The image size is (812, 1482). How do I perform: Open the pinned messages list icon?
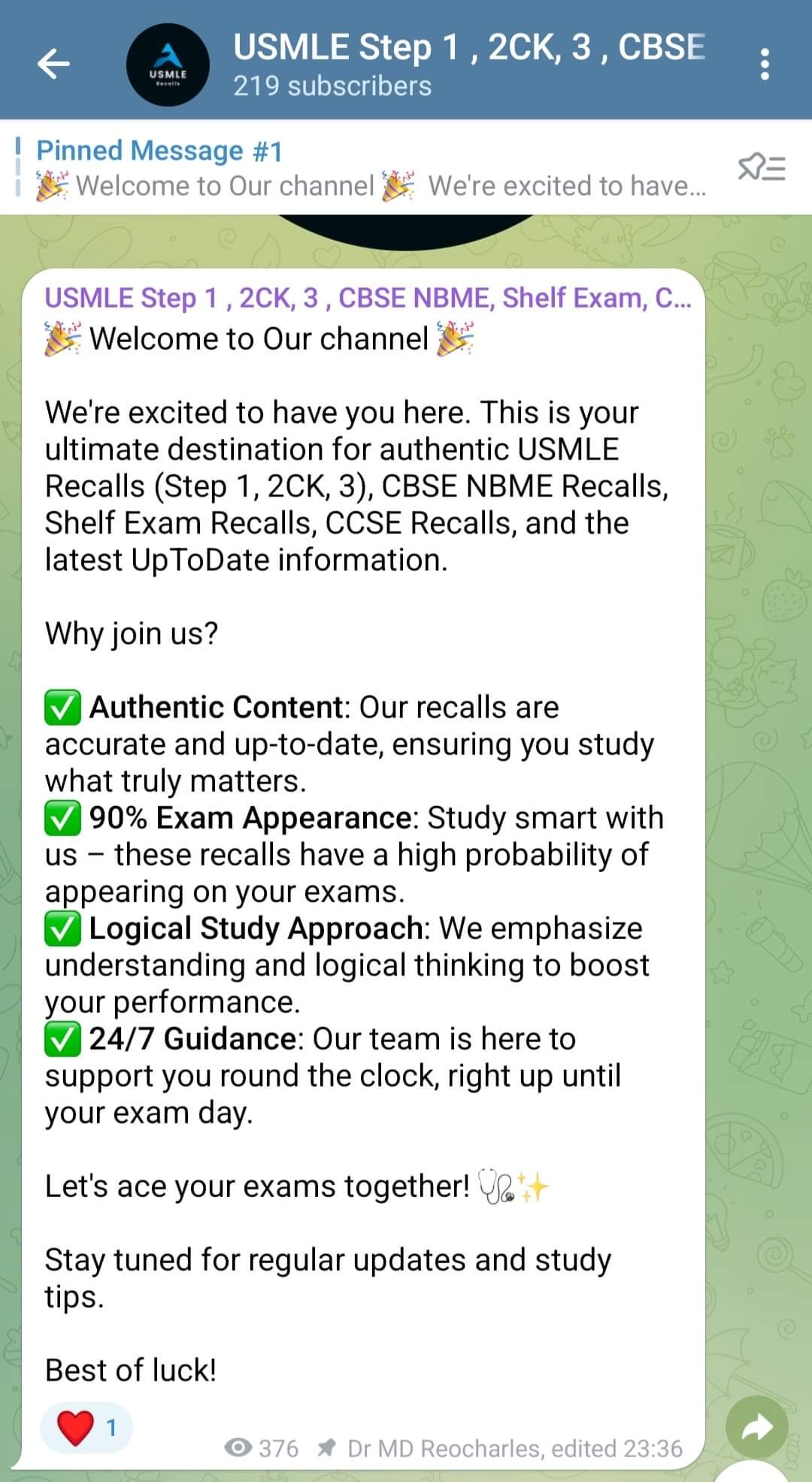[761, 167]
